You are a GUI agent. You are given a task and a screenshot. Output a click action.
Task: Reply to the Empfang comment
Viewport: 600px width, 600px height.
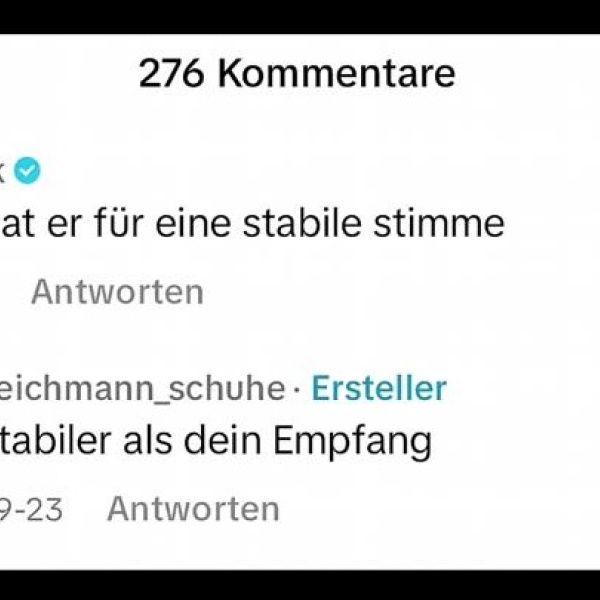pyautogui.click(x=193, y=509)
